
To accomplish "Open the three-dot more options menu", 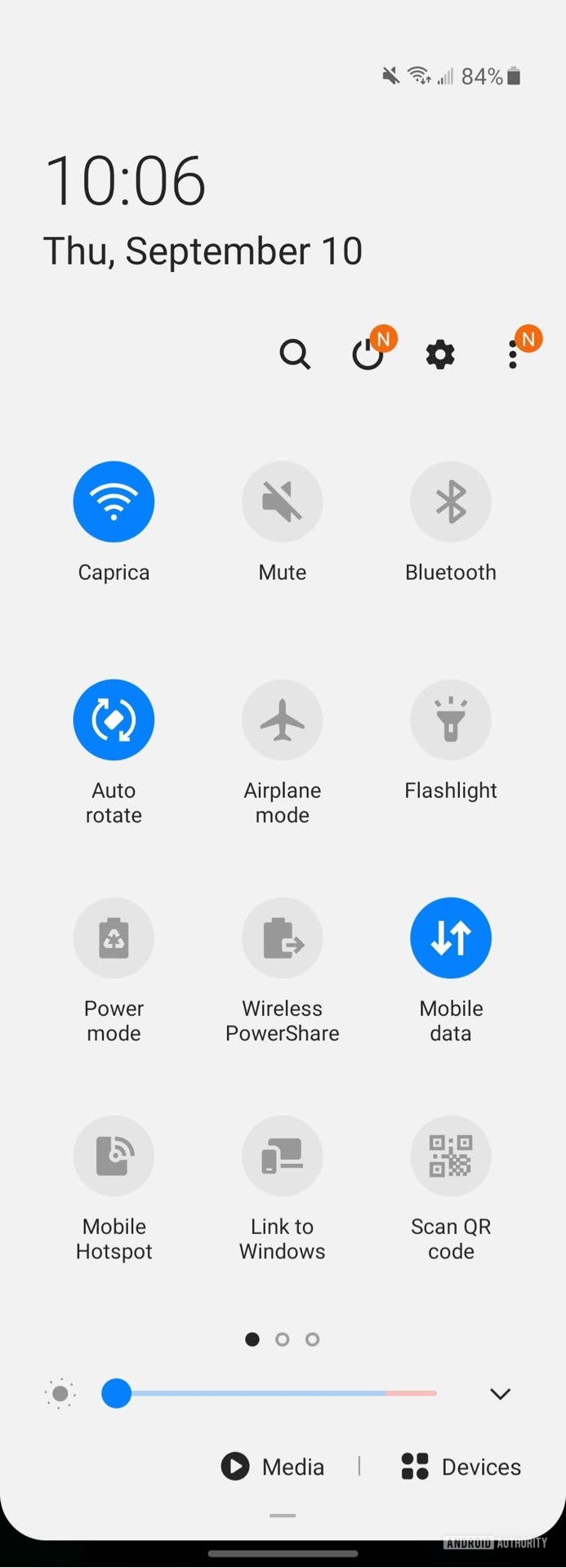I will [x=513, y=354].
